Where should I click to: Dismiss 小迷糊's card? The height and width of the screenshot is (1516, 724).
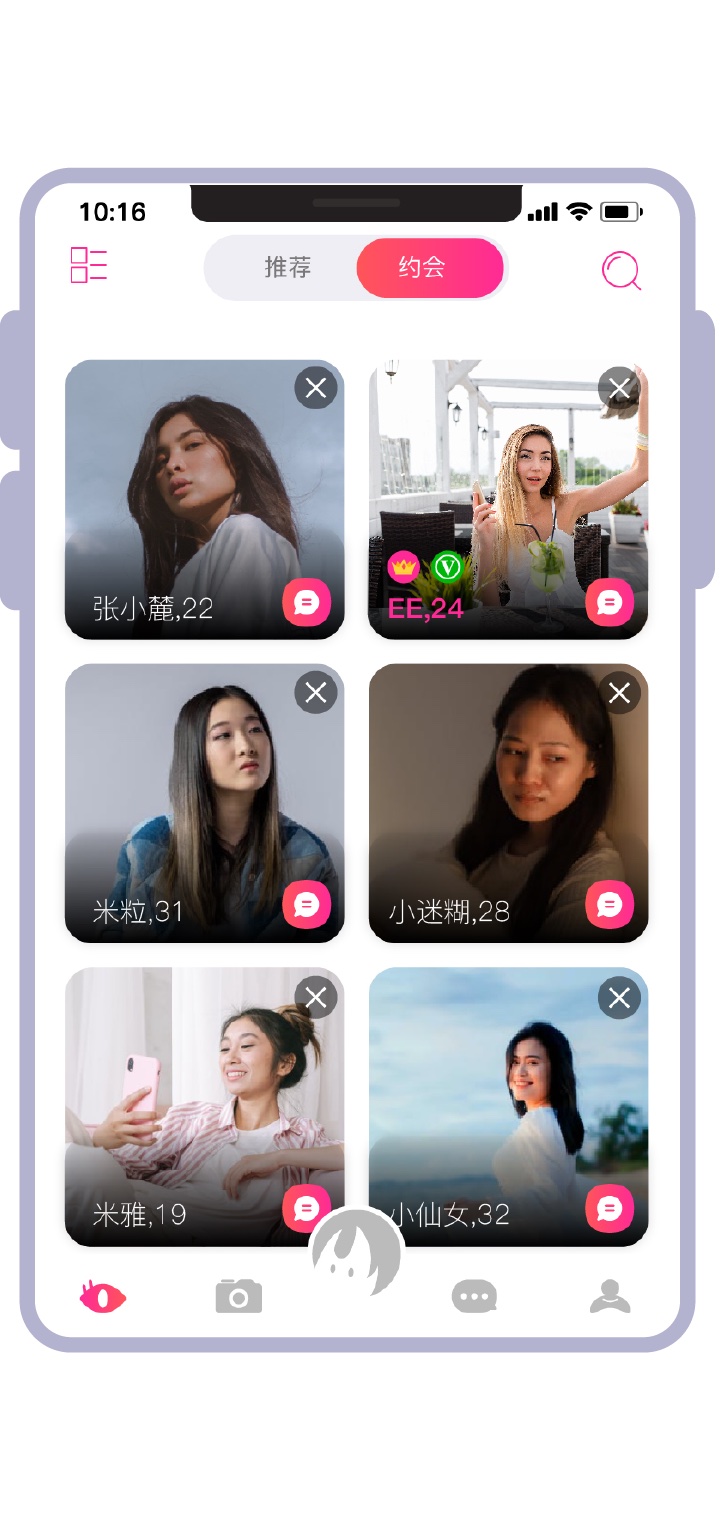pyautogui.click(x=619, y=692)
